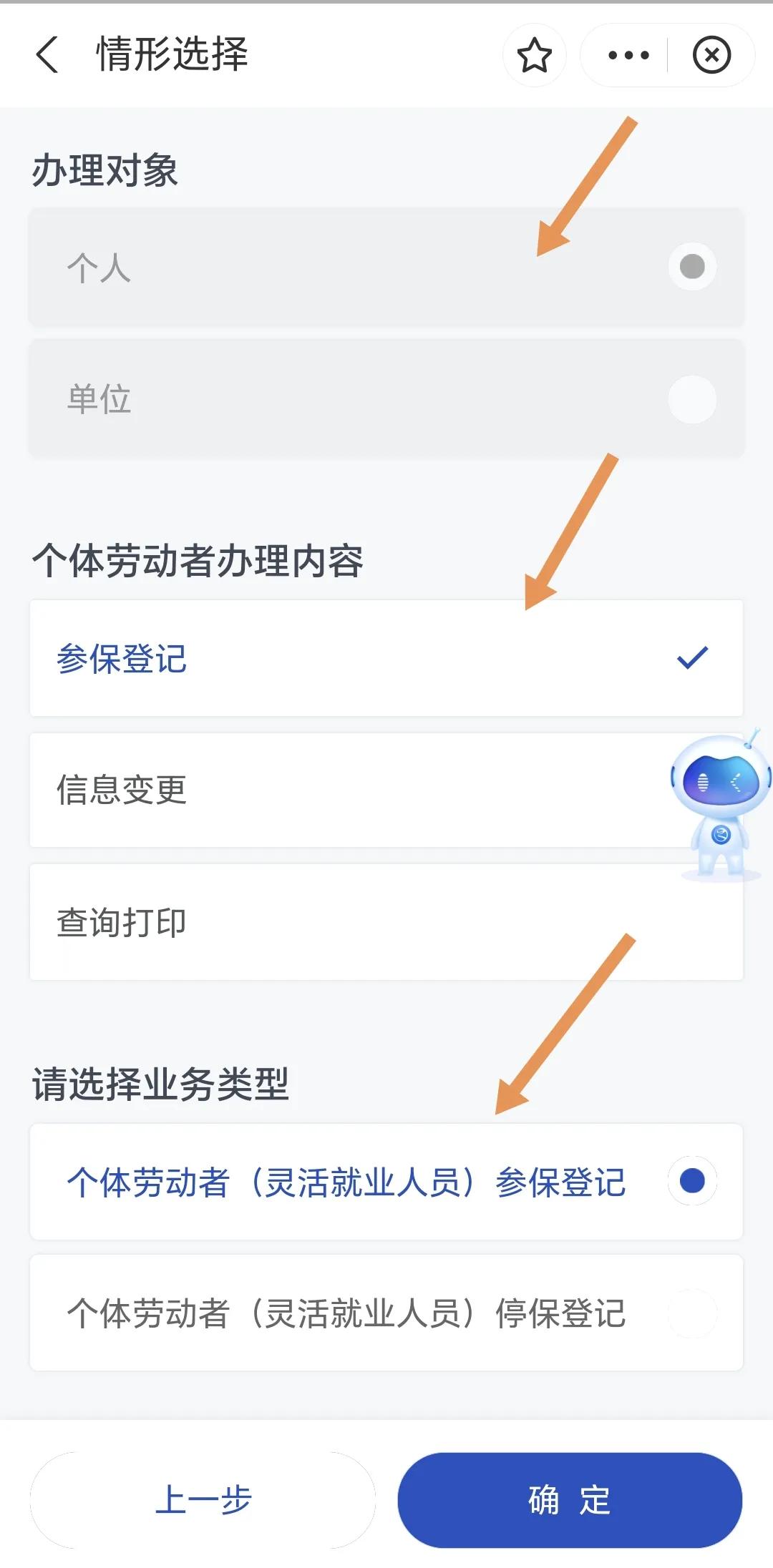Open the ellipsis more options menu

pyautogui.click(x=627, y=55)
